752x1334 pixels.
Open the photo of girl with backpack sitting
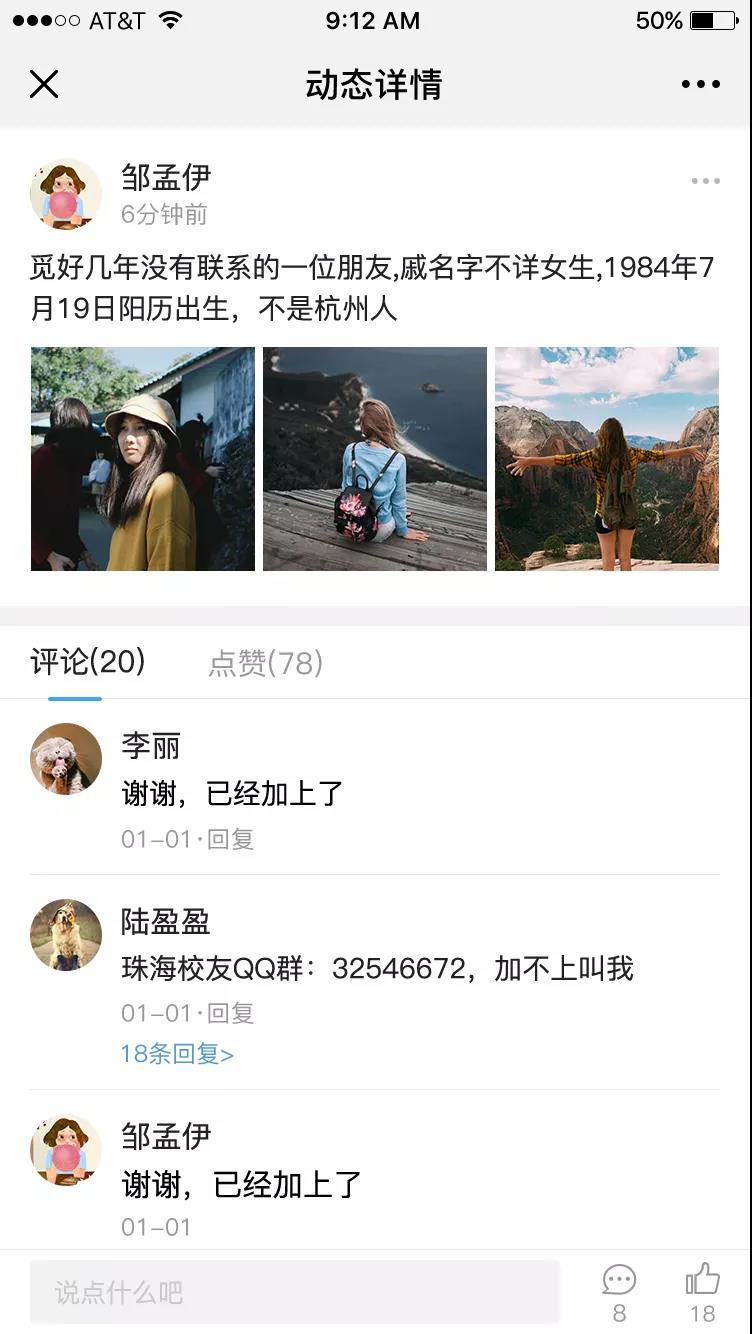coord(375,459)
